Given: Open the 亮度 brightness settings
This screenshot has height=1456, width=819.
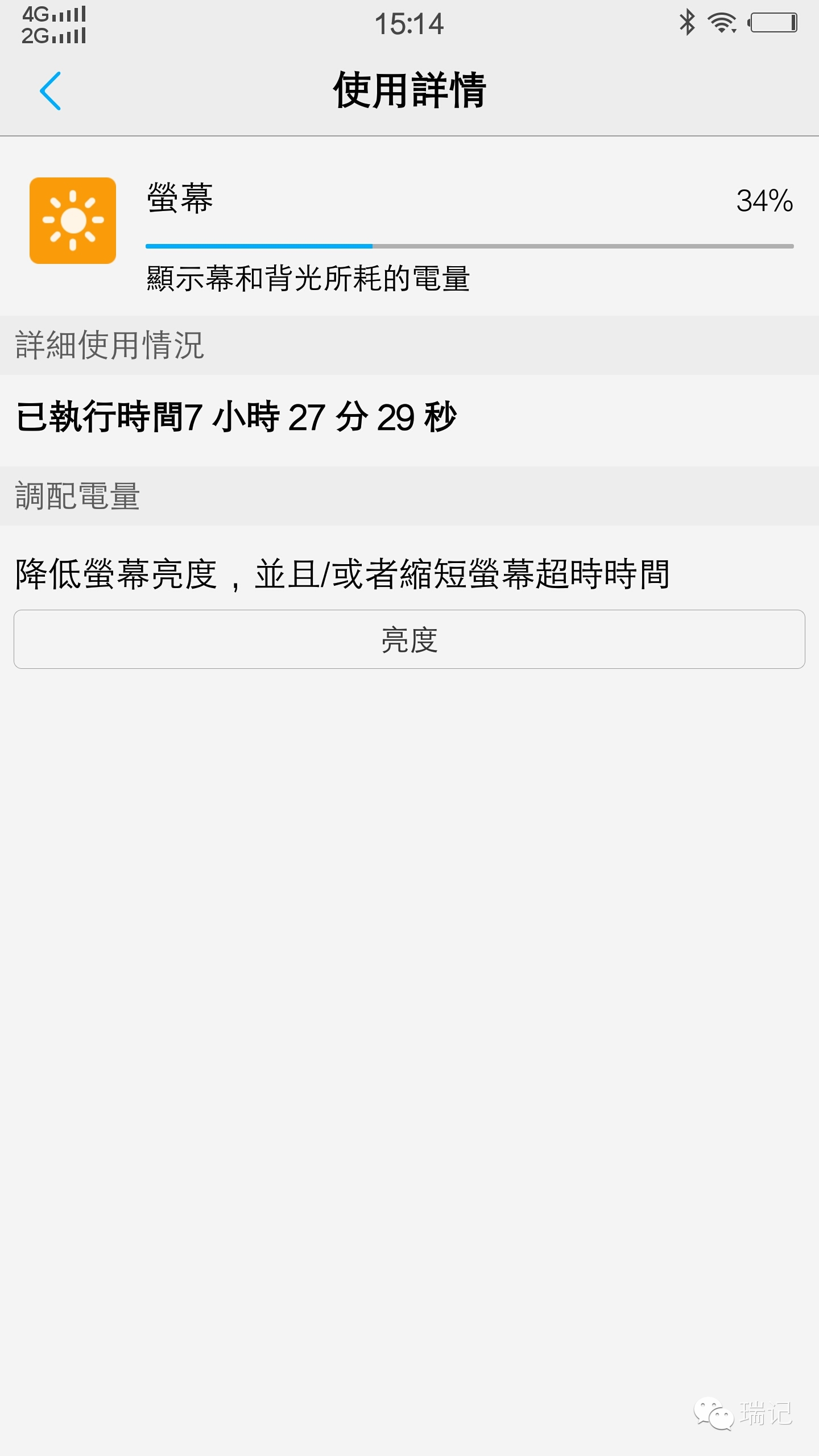Looking at the screenshot, I should (x=409, y=639).
